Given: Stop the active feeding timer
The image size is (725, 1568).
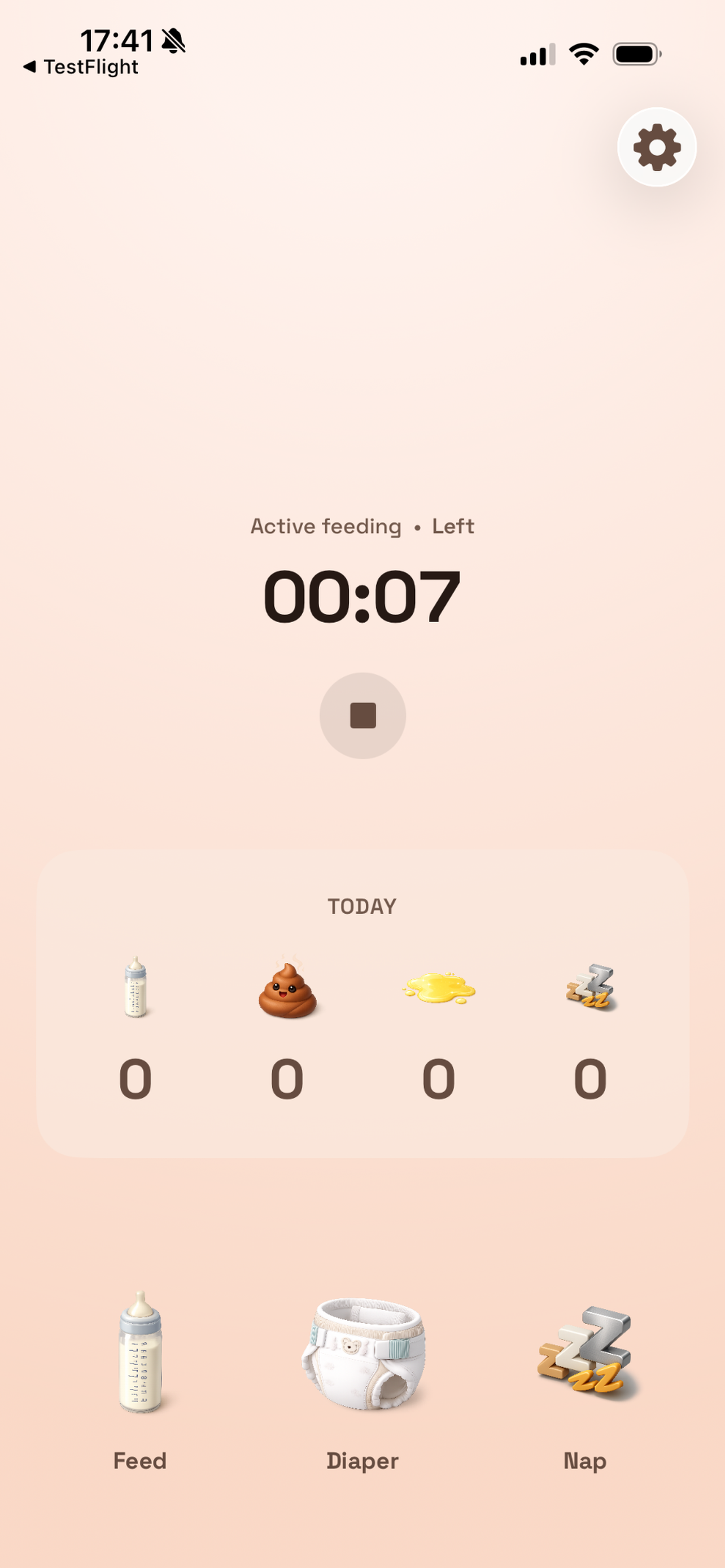Looking at the screenshot, I should pyautogui.click(x=362, y=716).
